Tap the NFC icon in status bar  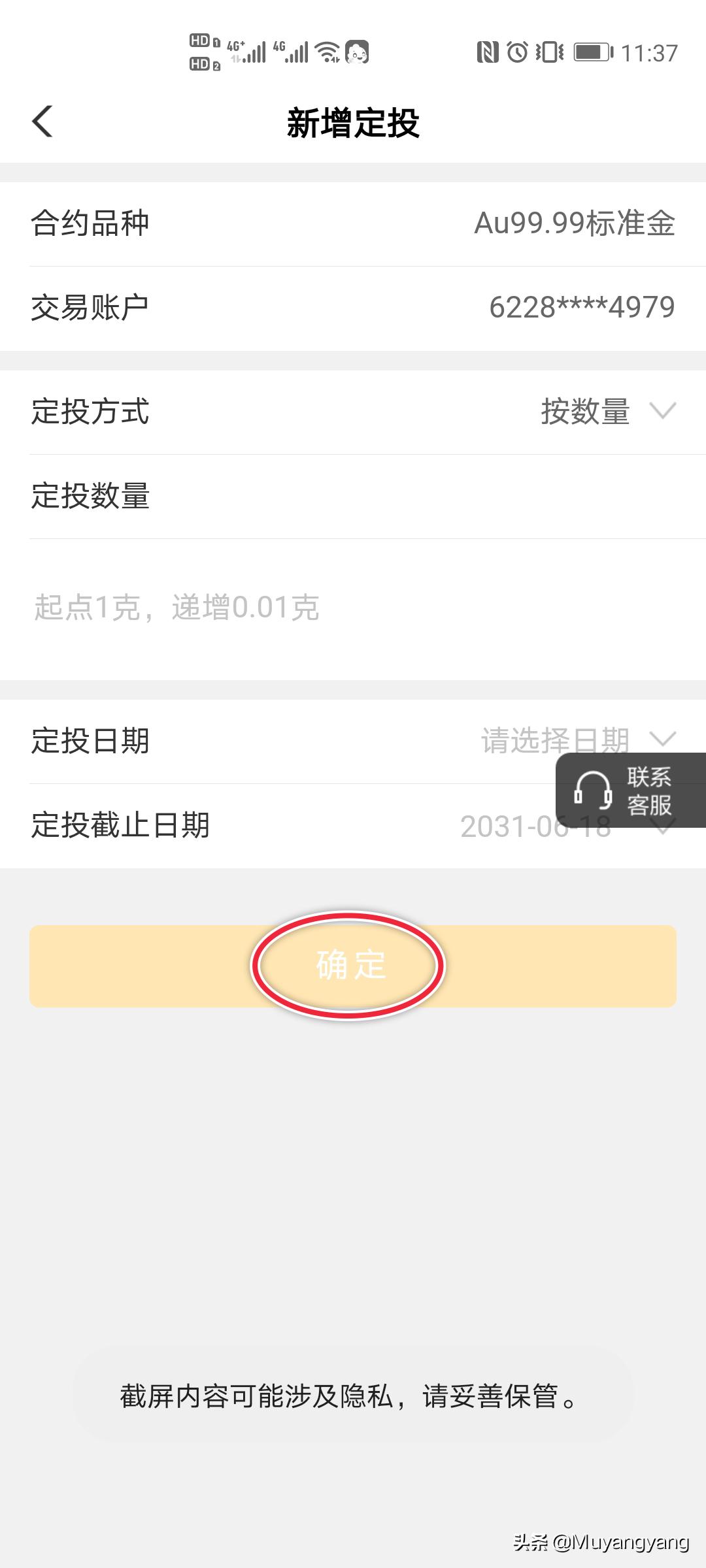[489, 52]
